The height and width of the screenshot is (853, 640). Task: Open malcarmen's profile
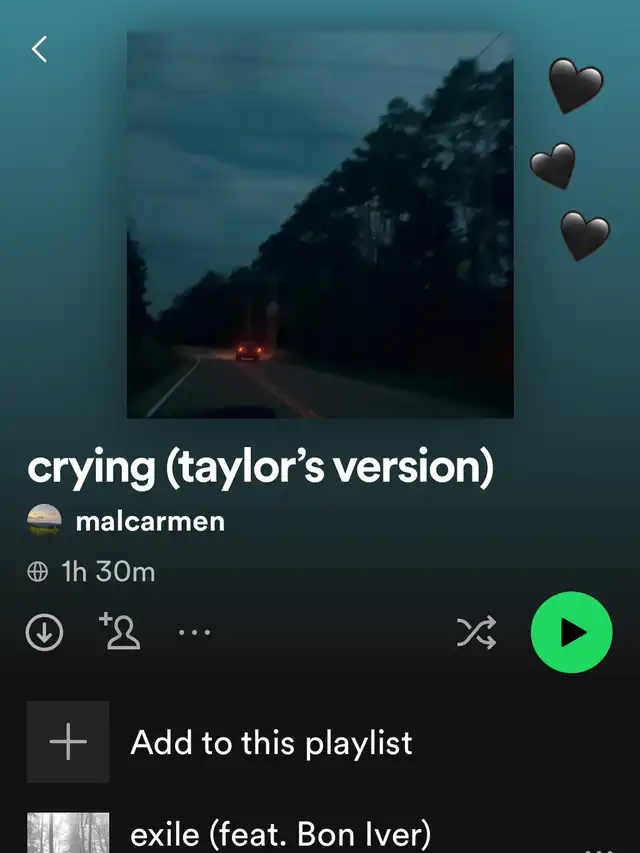(x=150, y=521)
